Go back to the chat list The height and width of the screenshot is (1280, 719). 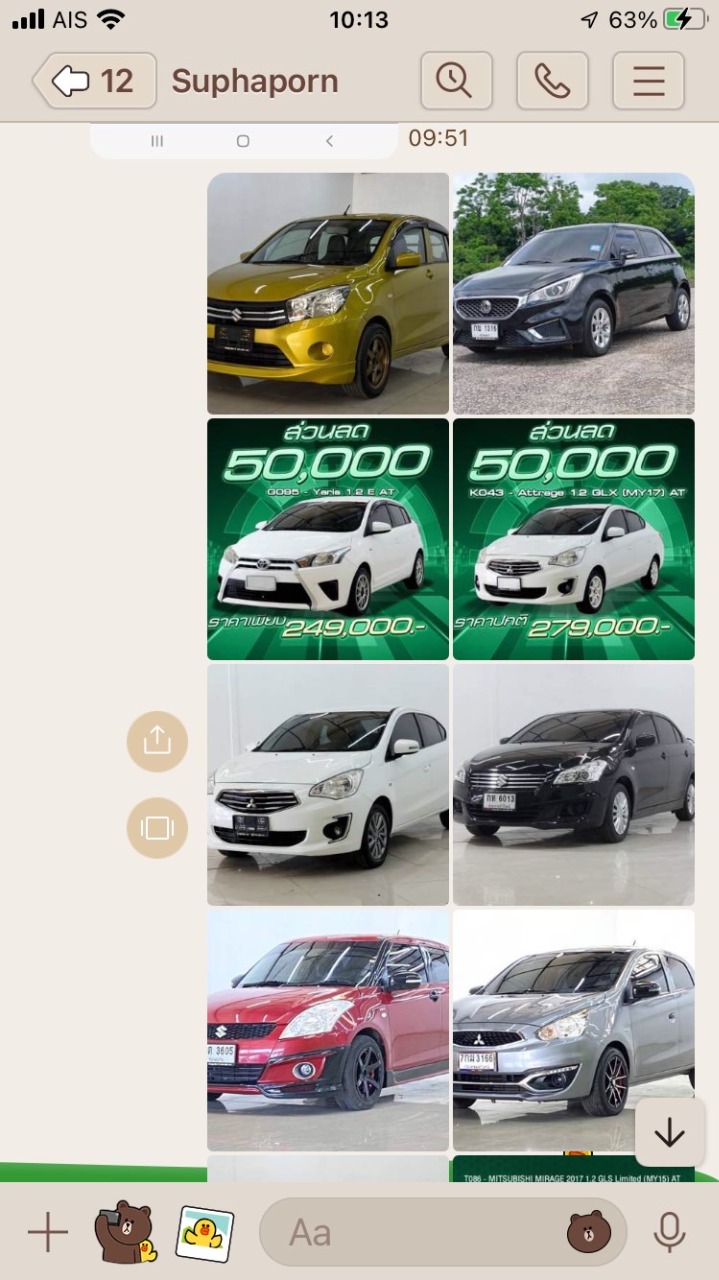click(x=94, y=81)
